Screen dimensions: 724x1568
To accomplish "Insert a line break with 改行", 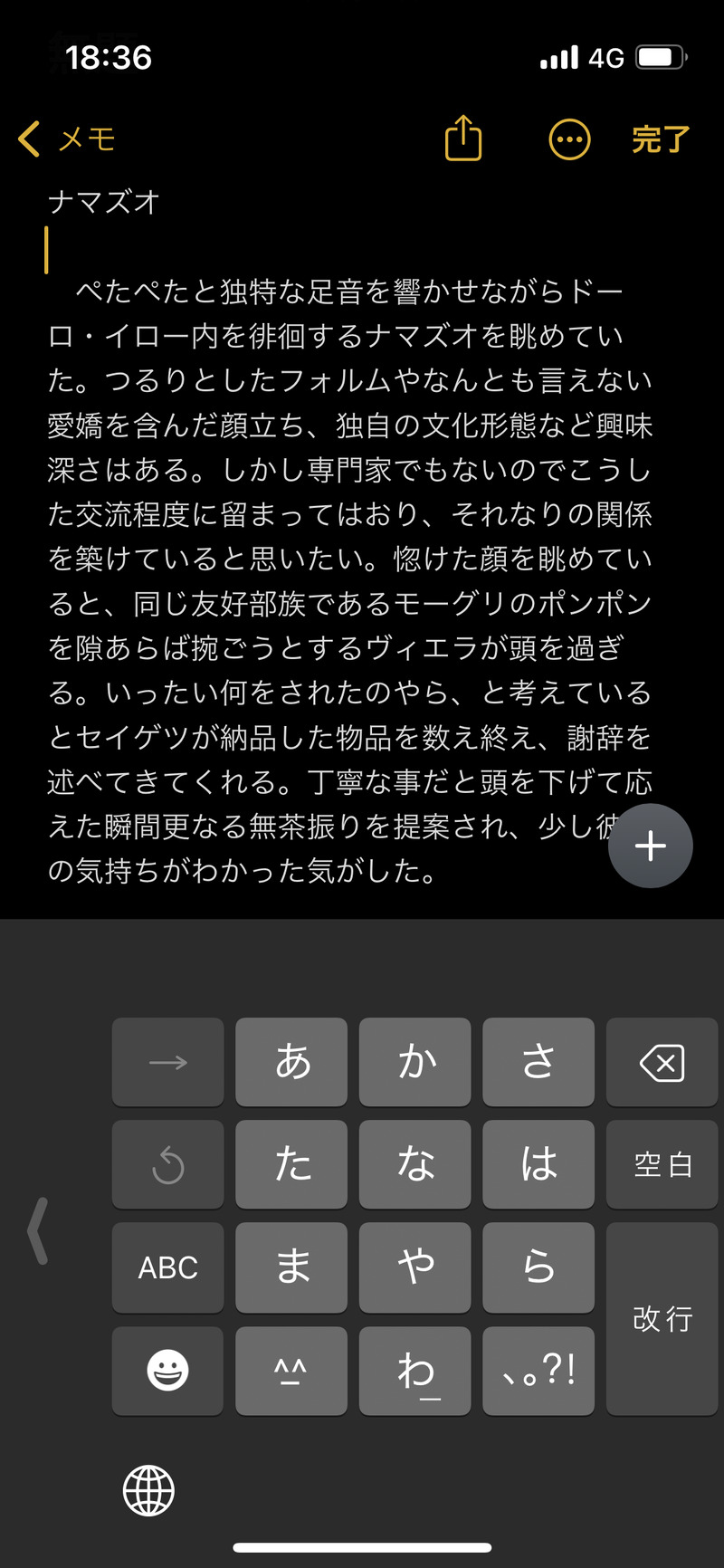I will pyautogui.click(x=662, y=1318).
